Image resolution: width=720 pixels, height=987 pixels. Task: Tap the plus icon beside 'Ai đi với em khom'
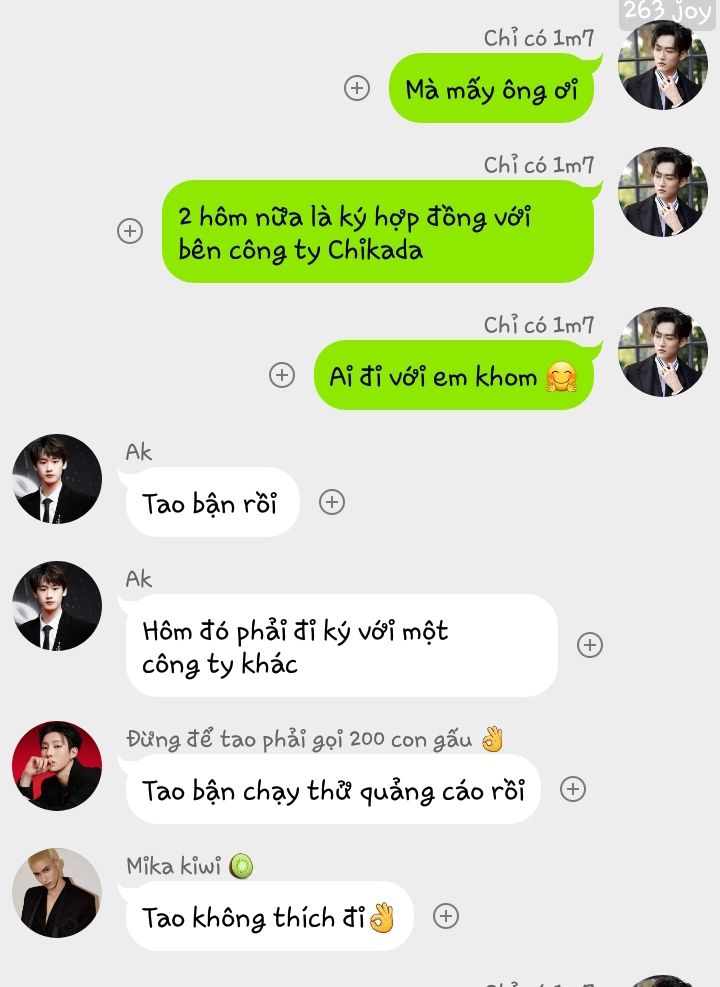click(282, 375)
